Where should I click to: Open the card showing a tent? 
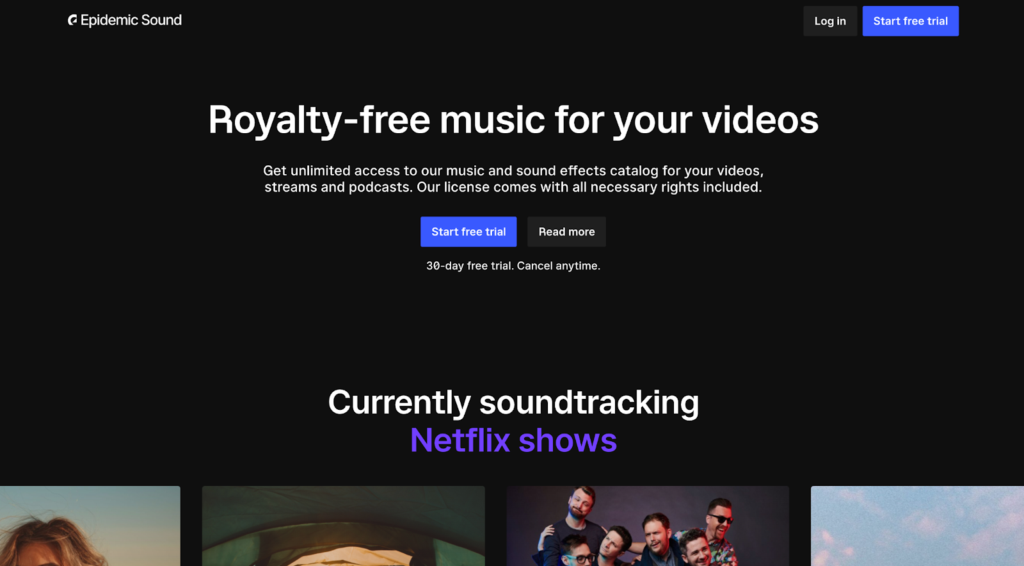click(343, 526)
